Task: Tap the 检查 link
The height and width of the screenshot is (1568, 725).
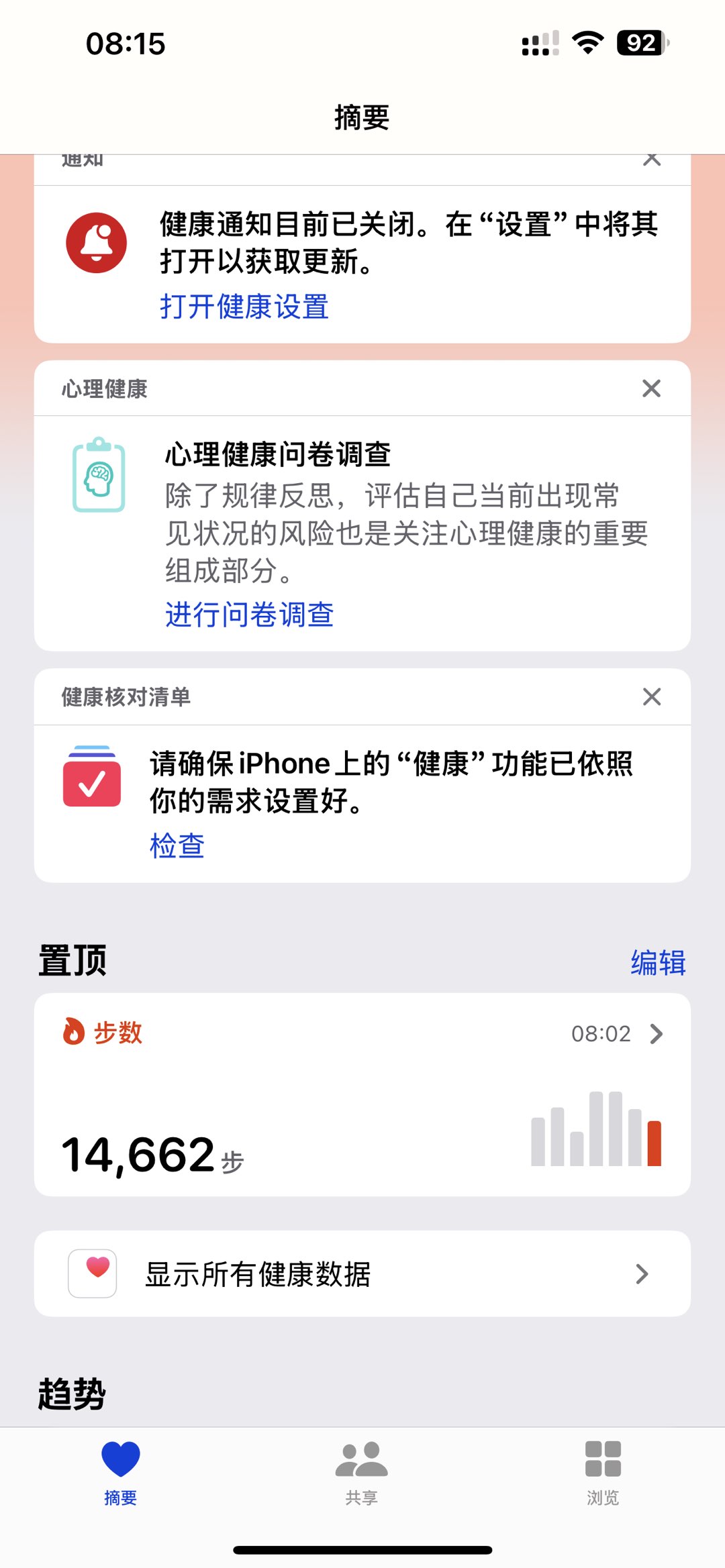Action: pos(177,845)
